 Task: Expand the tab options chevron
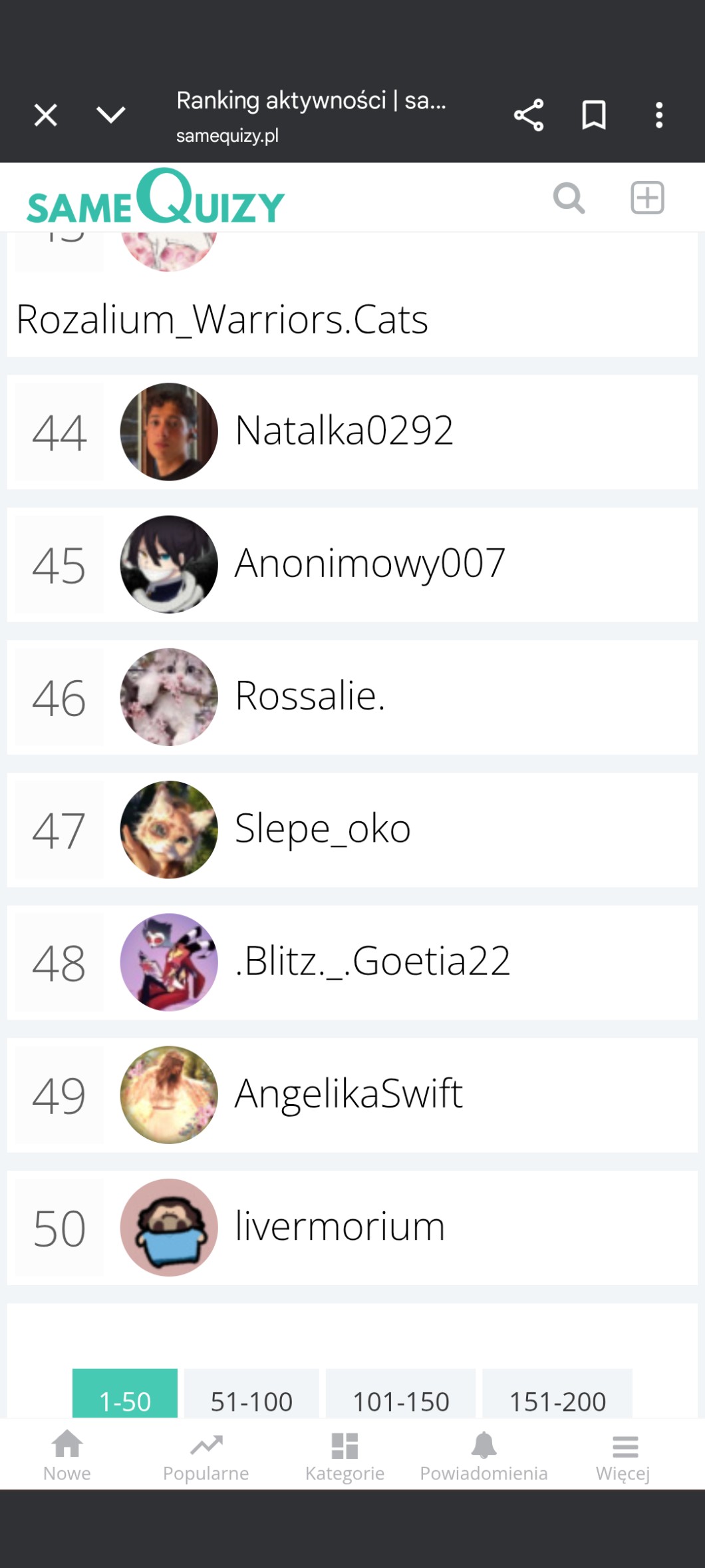click(x=110, y=115)
